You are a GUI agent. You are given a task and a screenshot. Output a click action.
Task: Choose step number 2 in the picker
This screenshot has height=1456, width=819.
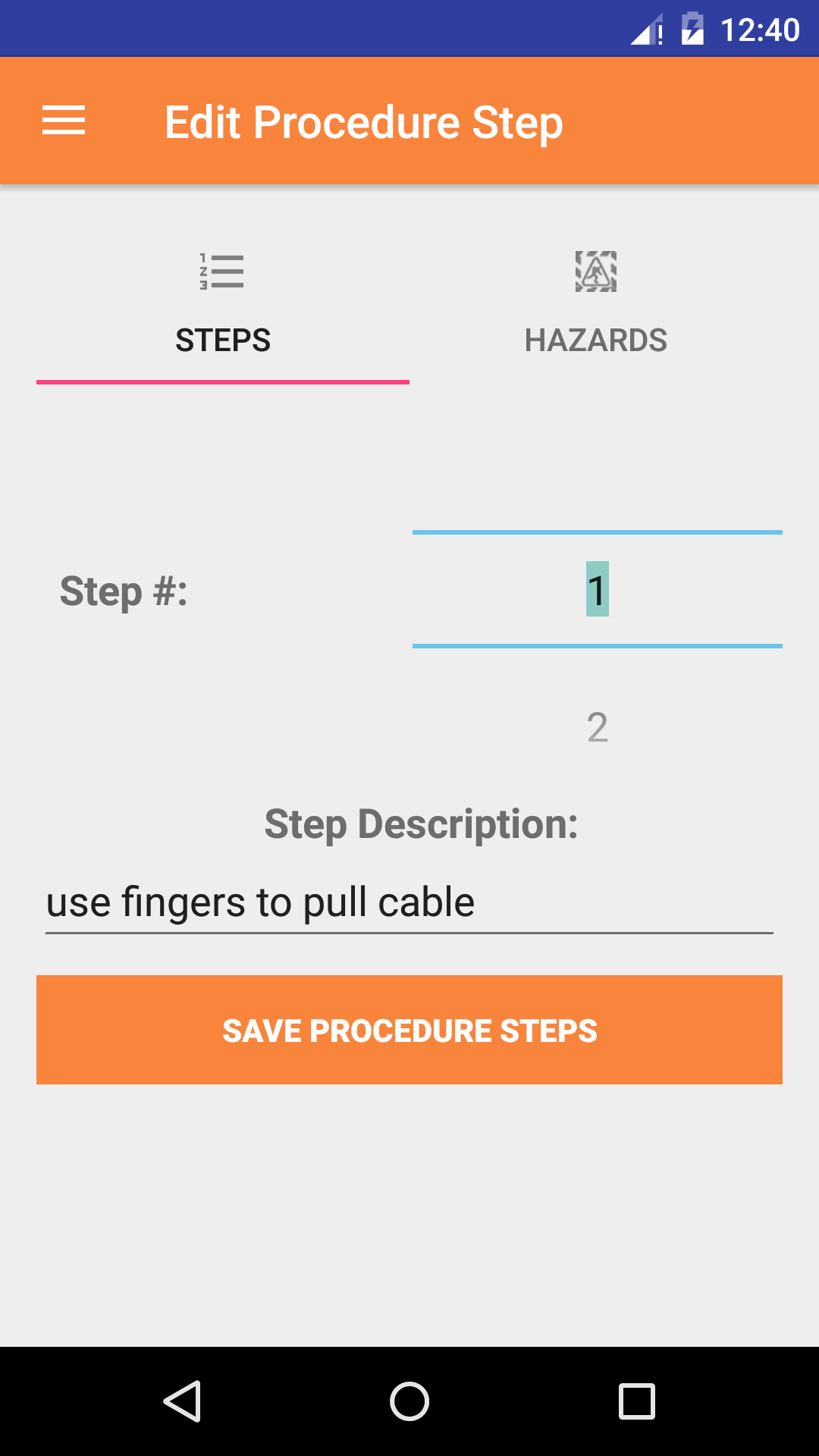pyautogui.click(x=597, y=727)
